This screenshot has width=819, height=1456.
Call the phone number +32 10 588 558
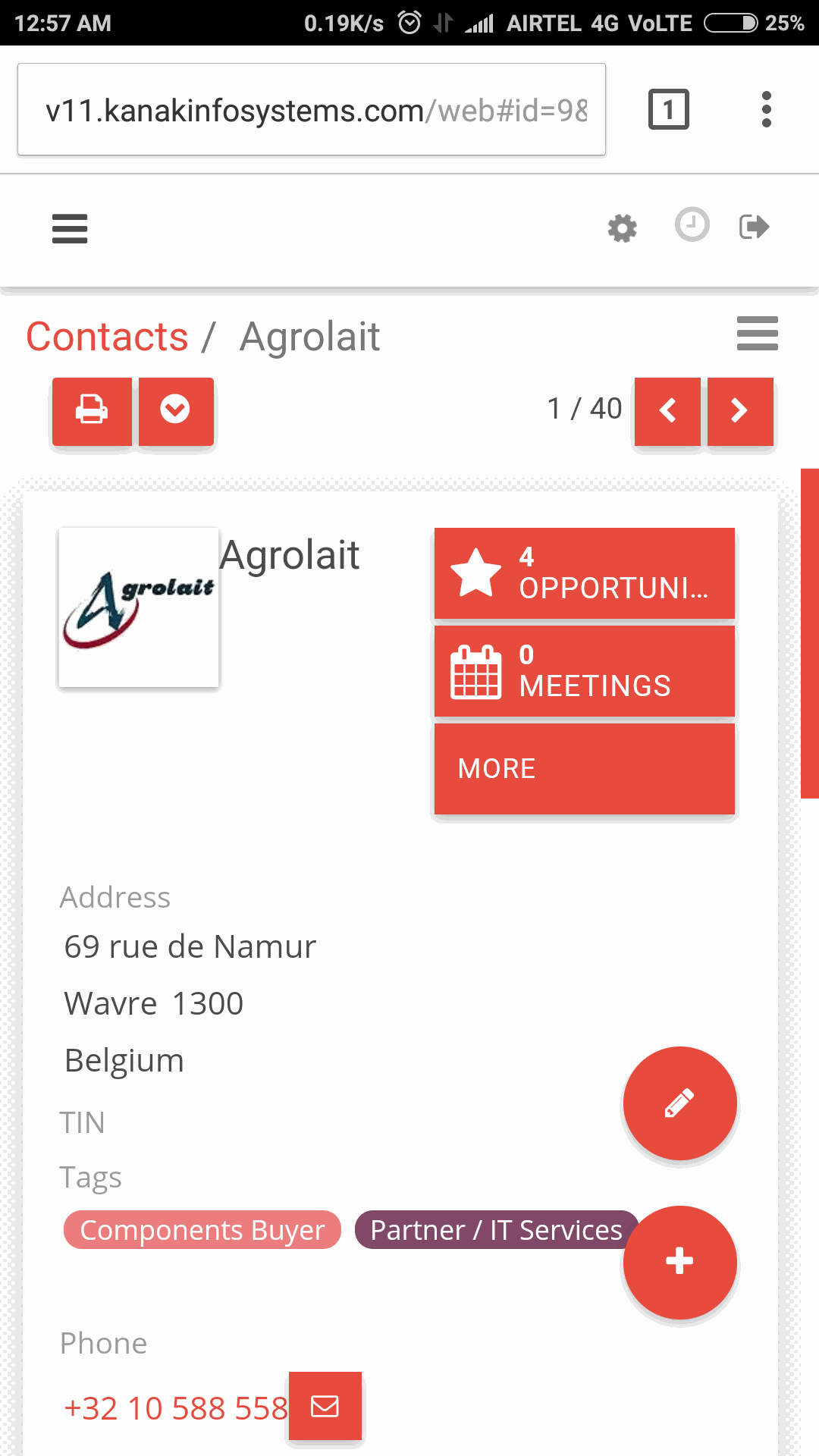(x=176, y=1408)
